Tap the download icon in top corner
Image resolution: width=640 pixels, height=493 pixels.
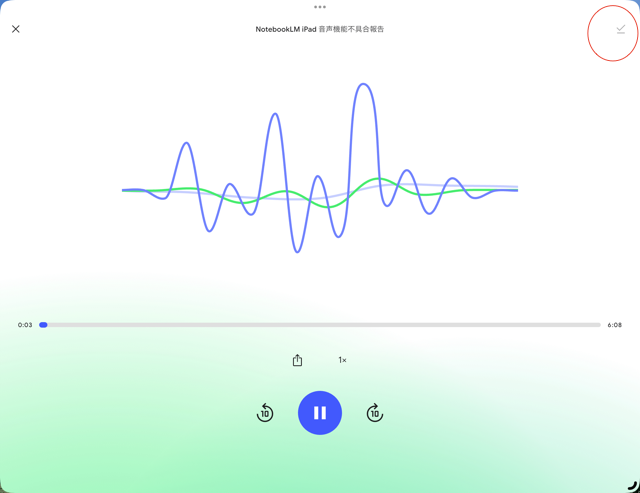620,30
